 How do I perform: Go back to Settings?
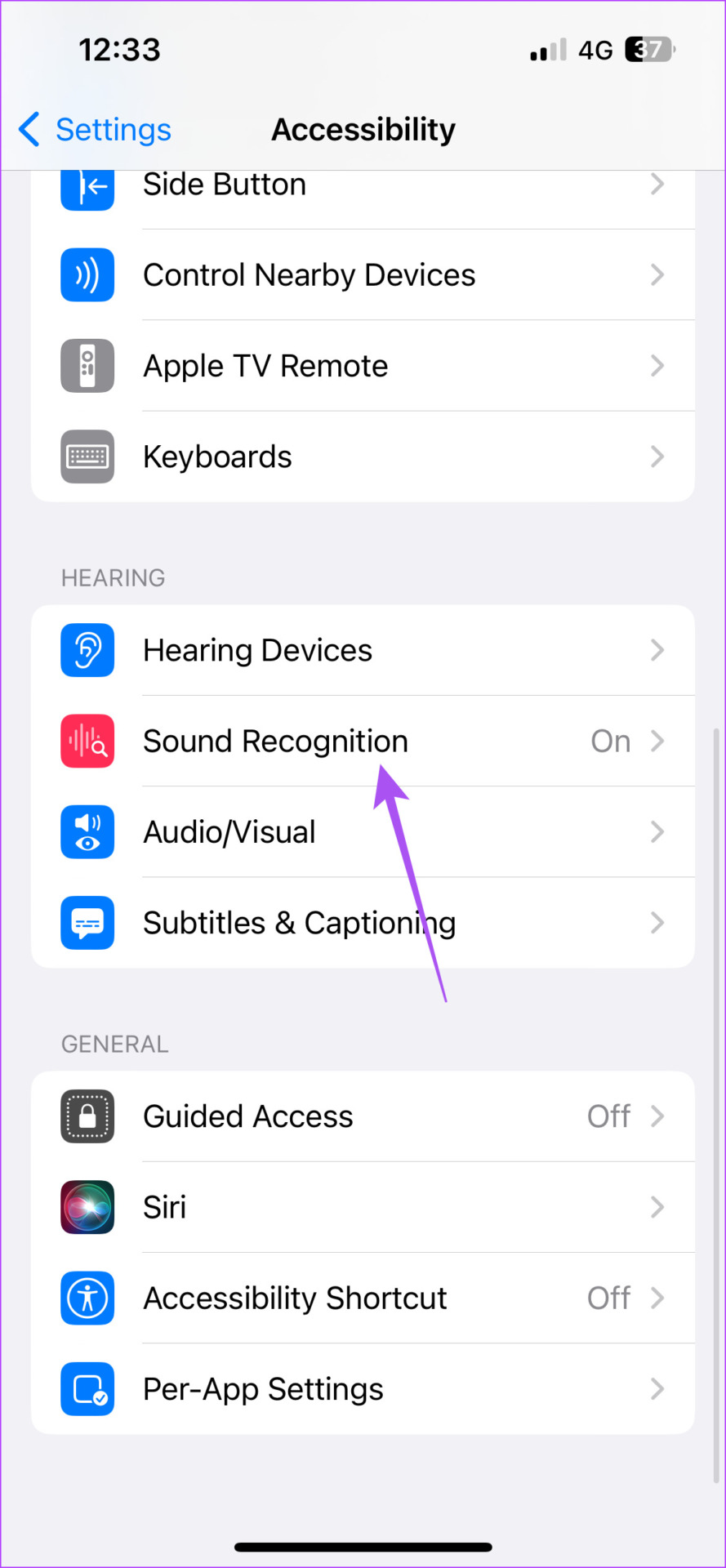click(93, 129)
